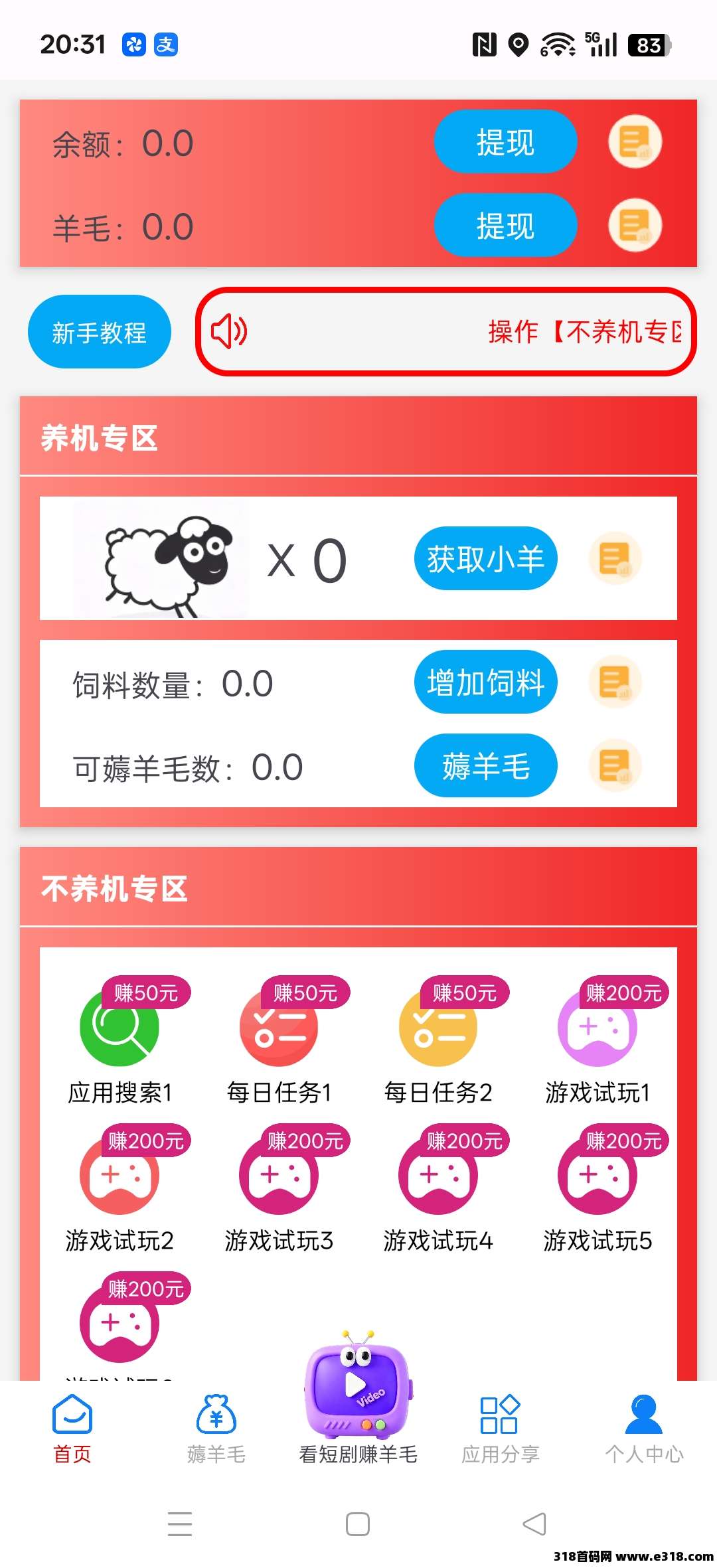Tap 提现 button next to 羊毛
Viewport: 717px width, 1568px height.
click(x=505, y=226)
